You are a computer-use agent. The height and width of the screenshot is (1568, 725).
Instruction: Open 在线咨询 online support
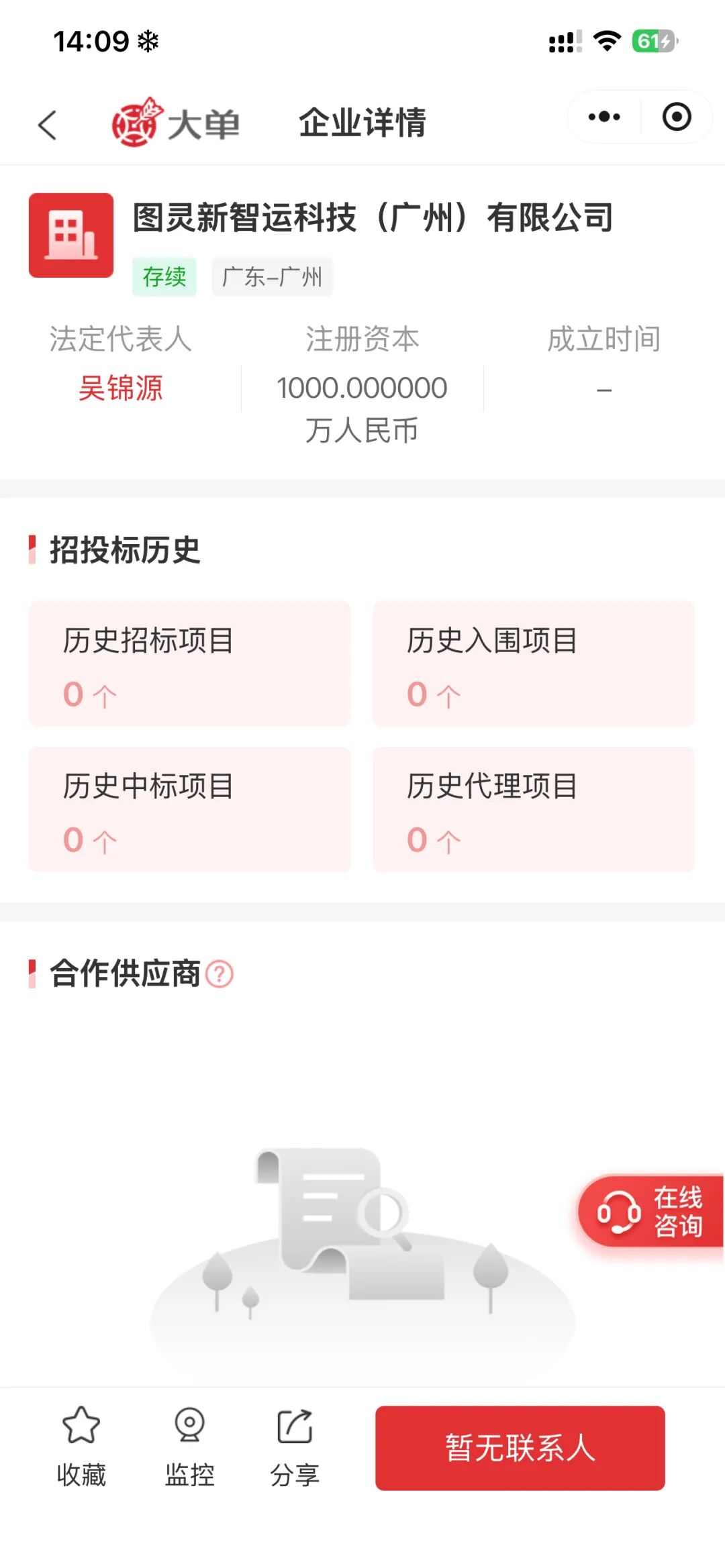click(650, 1211)
